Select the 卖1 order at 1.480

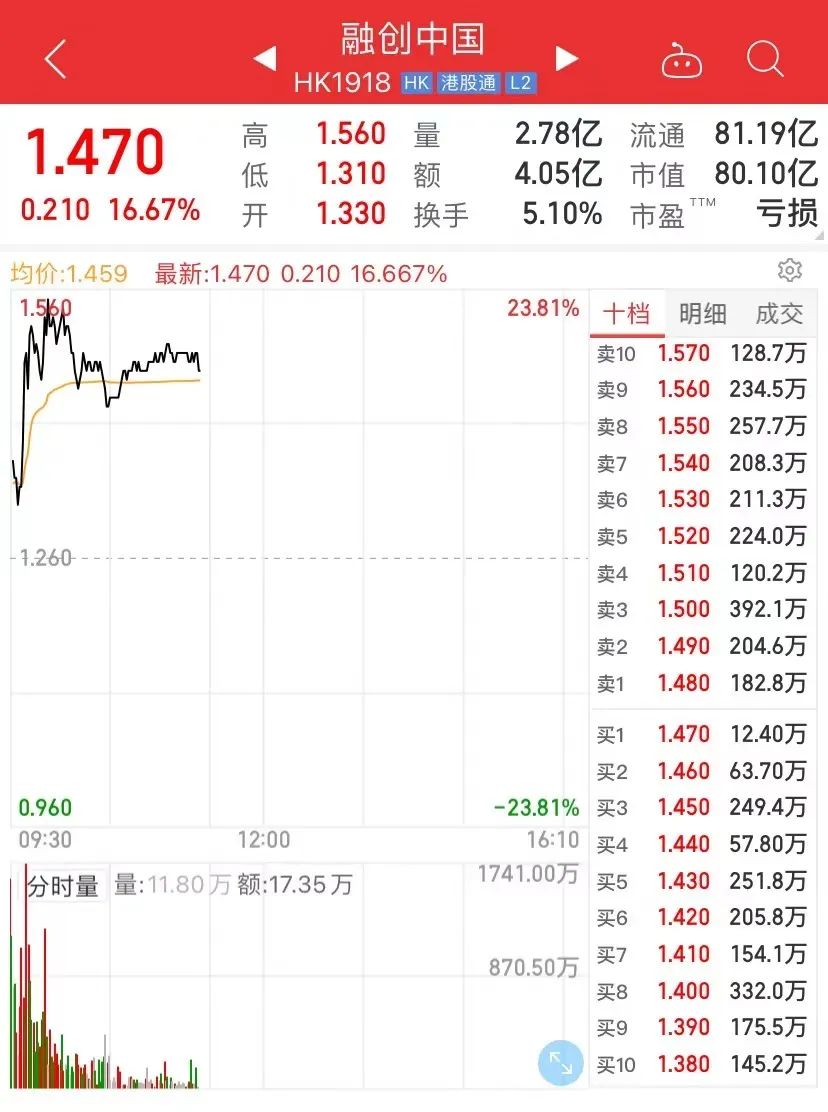(x=701, y=684)
